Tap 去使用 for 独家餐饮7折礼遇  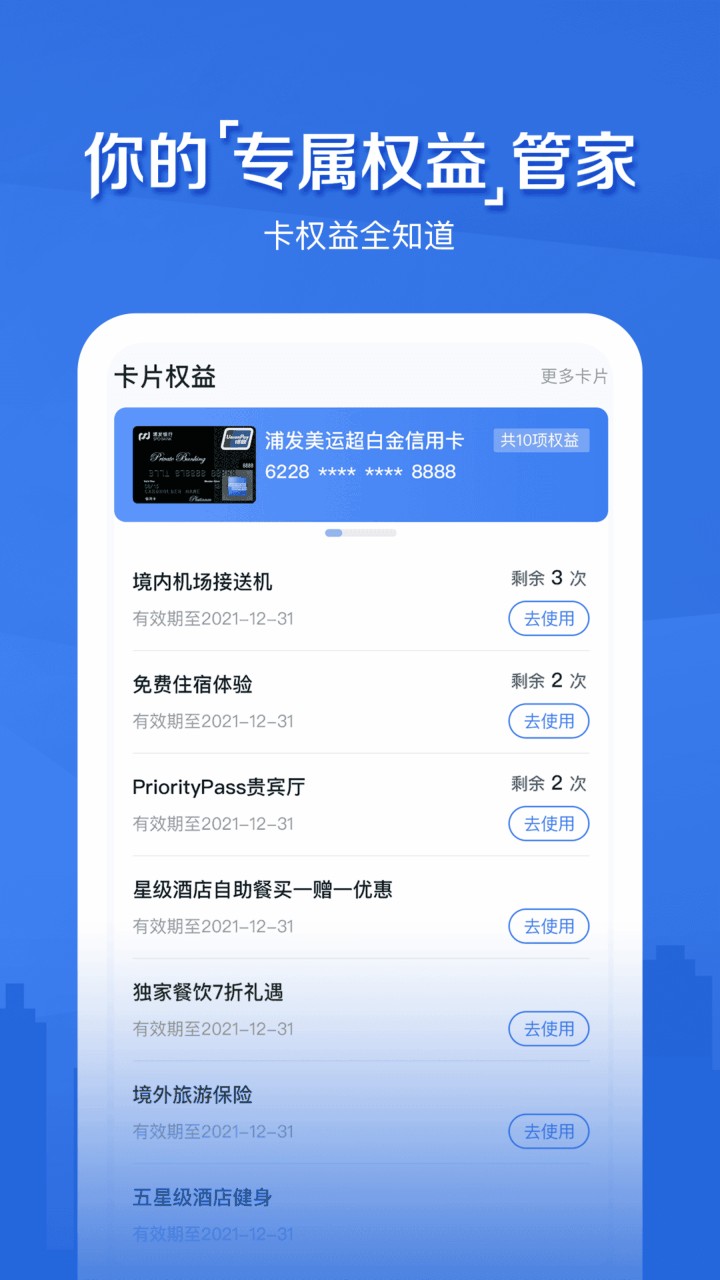click(x=548, y=1029)
